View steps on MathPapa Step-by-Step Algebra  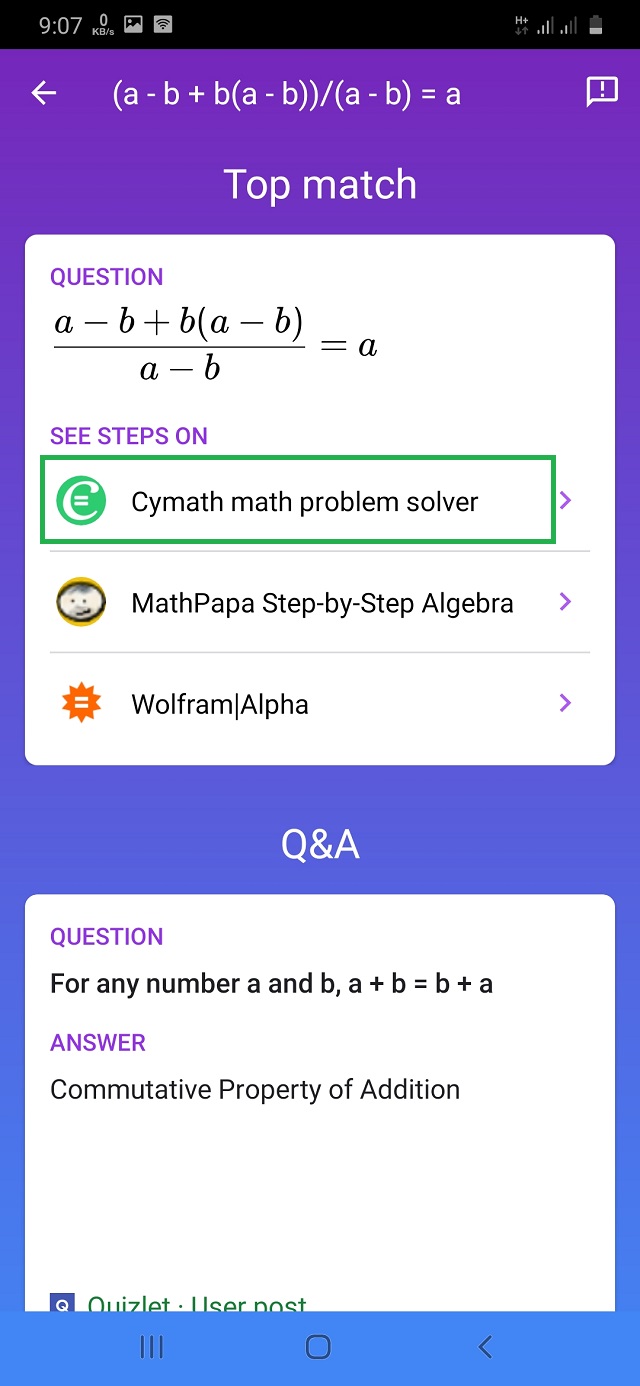coord(320,603)
